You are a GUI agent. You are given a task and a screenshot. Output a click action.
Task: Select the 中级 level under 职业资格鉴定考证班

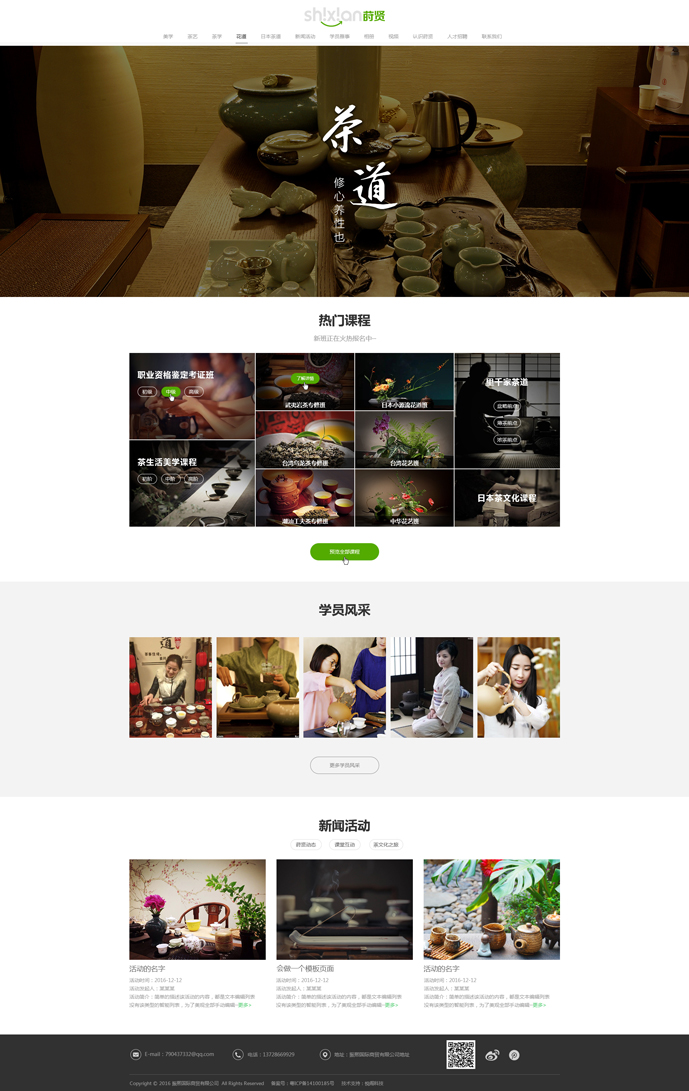click(171, 392)
